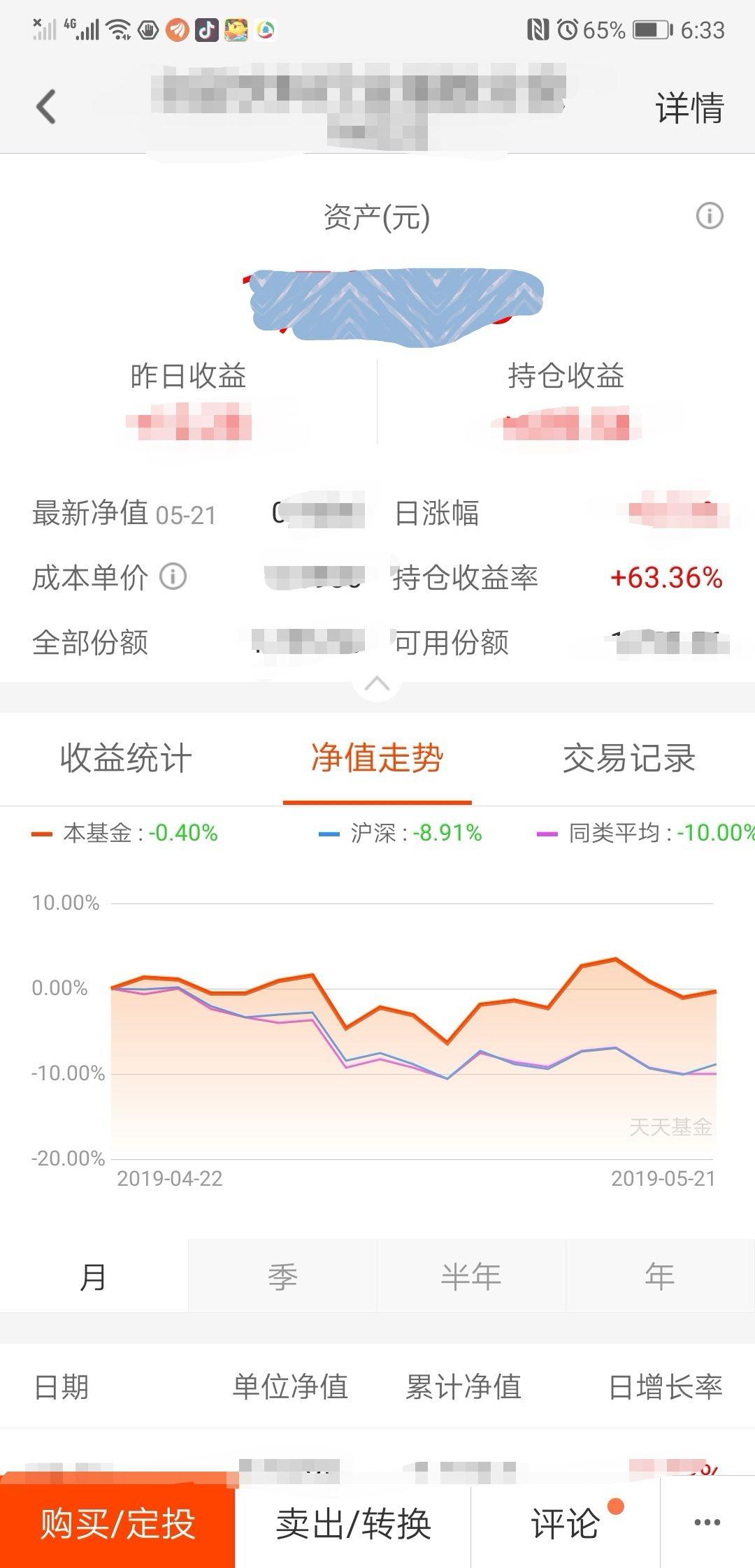This screenshot has height=1568, width=755.
Task: Tap 卖出/转换 at the bottom
Action: point(353,1523)
